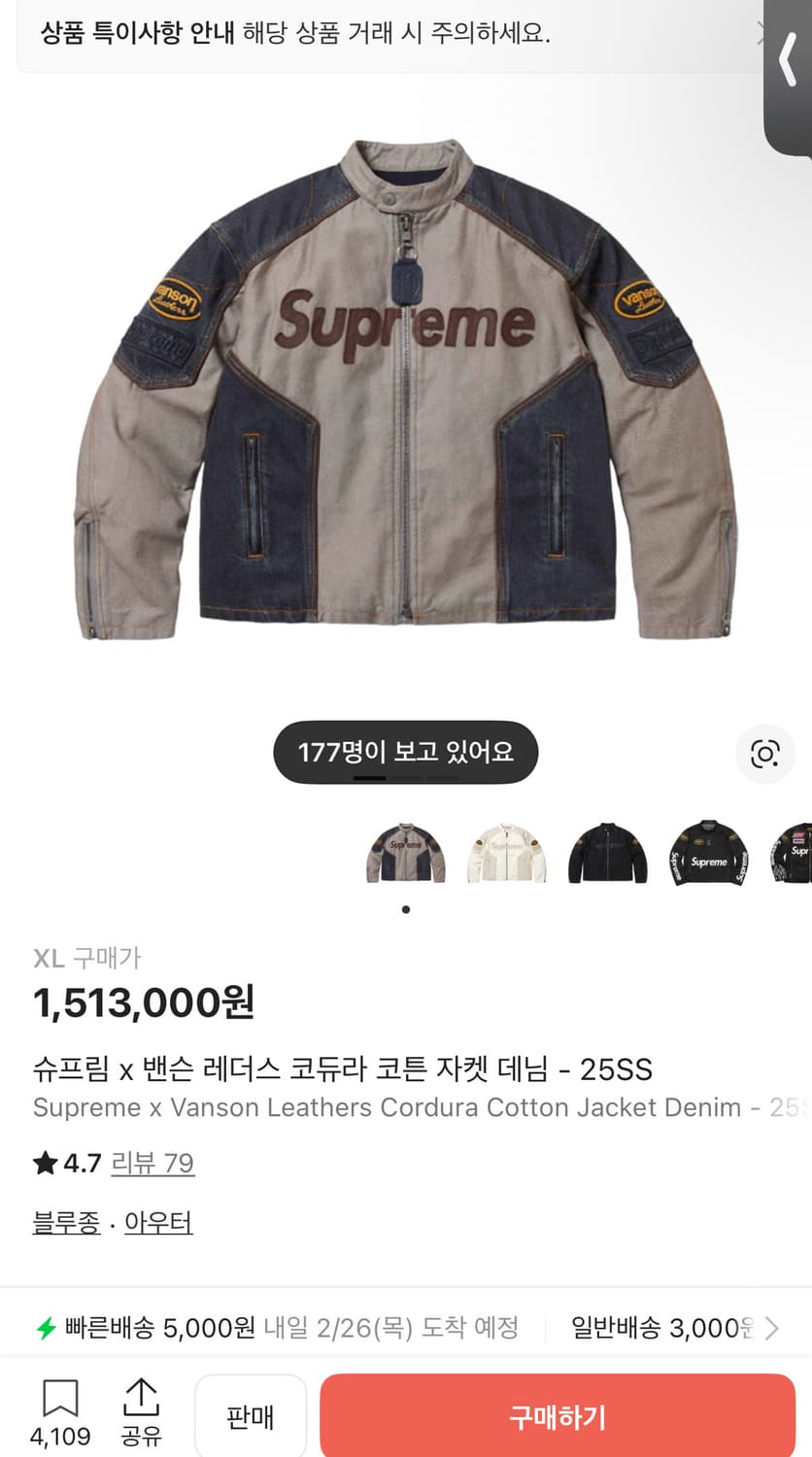The height and width of the screenshot is (1457, 812).
Task: Click the camera lens inside the circular button
Action: click(765, 754)
